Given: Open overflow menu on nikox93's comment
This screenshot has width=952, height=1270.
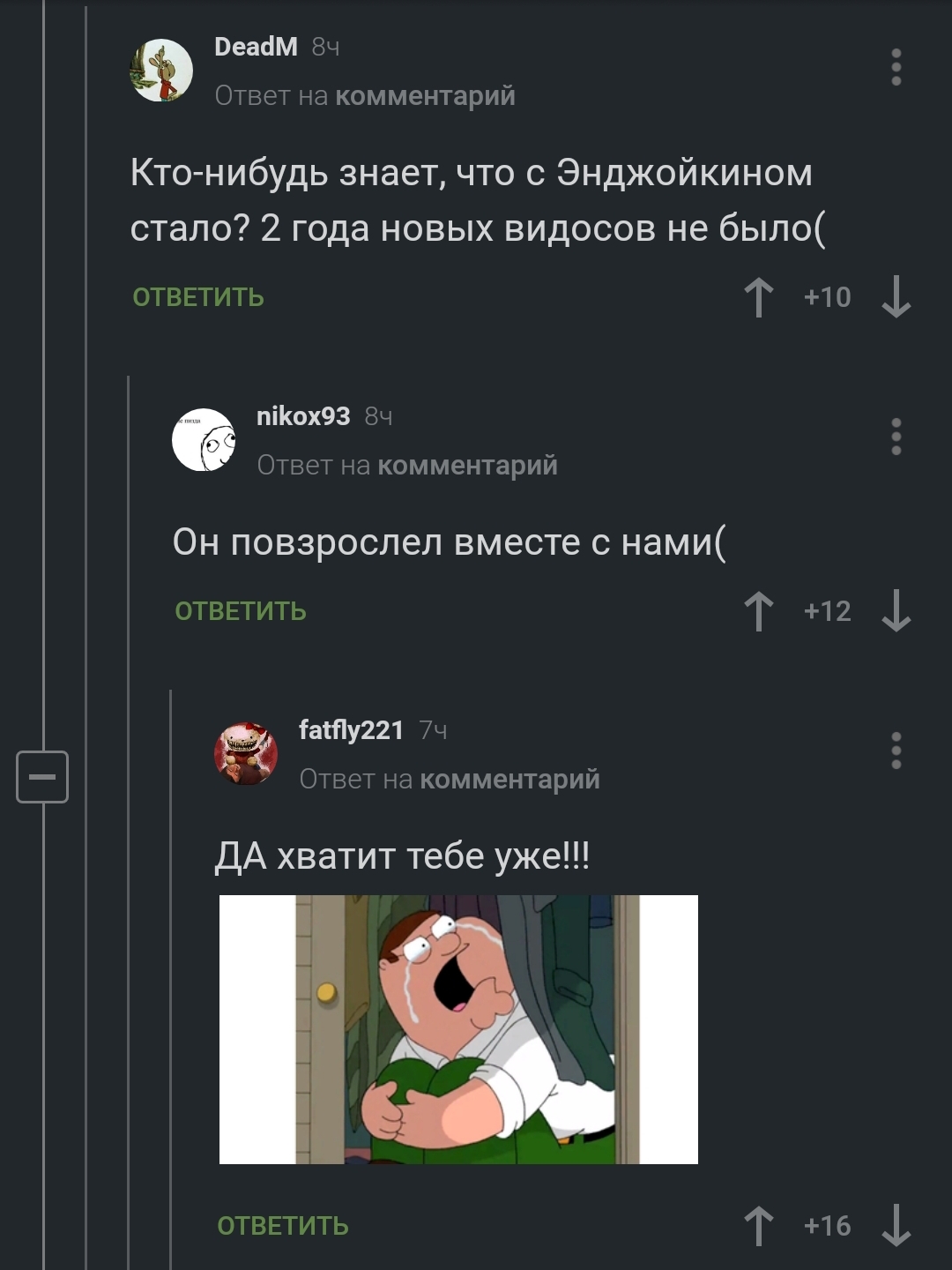Looking at the screenshot, I should pyautogui.click(x=896, y=437).
